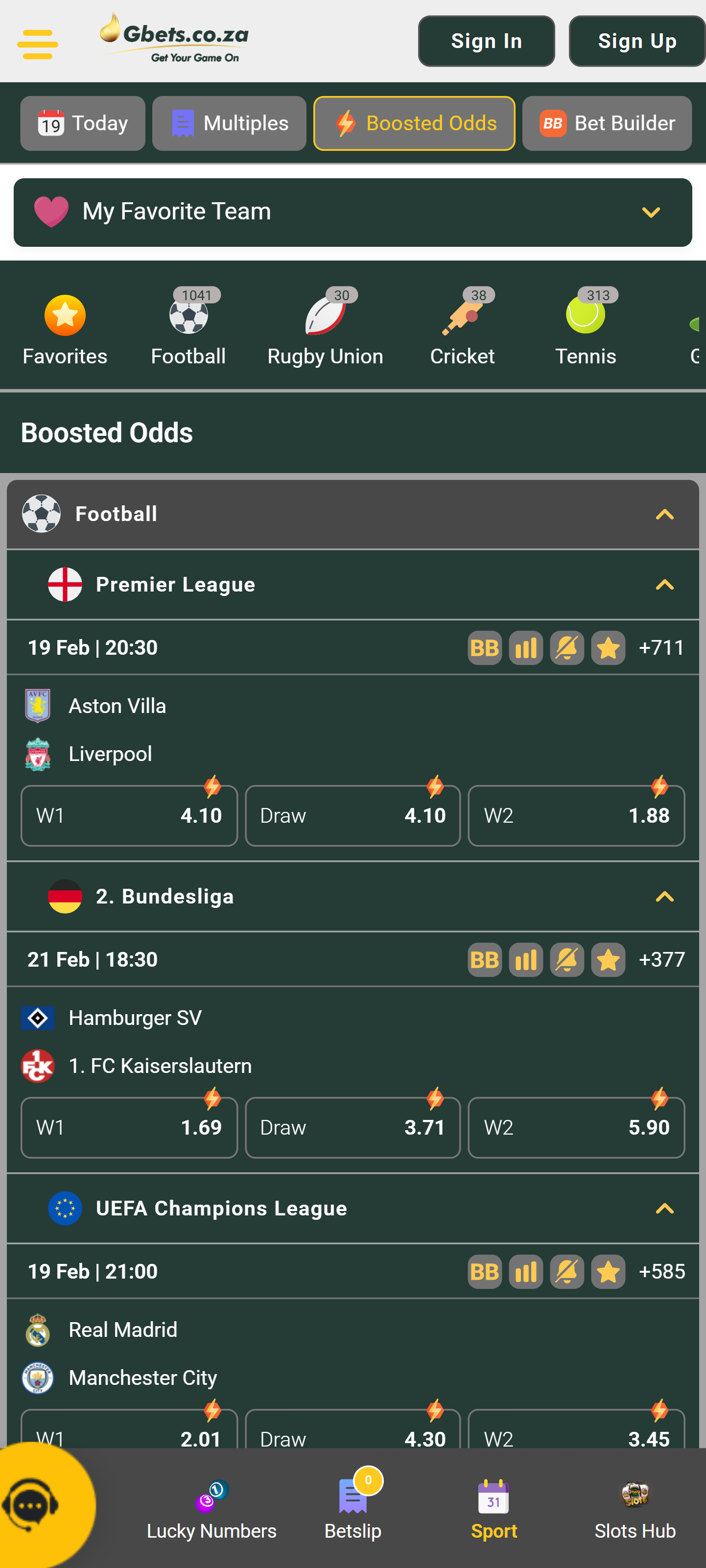Screen dimensions: 706x1568
Task: Choose the Cricket sport category
Action: click(462, 329)
